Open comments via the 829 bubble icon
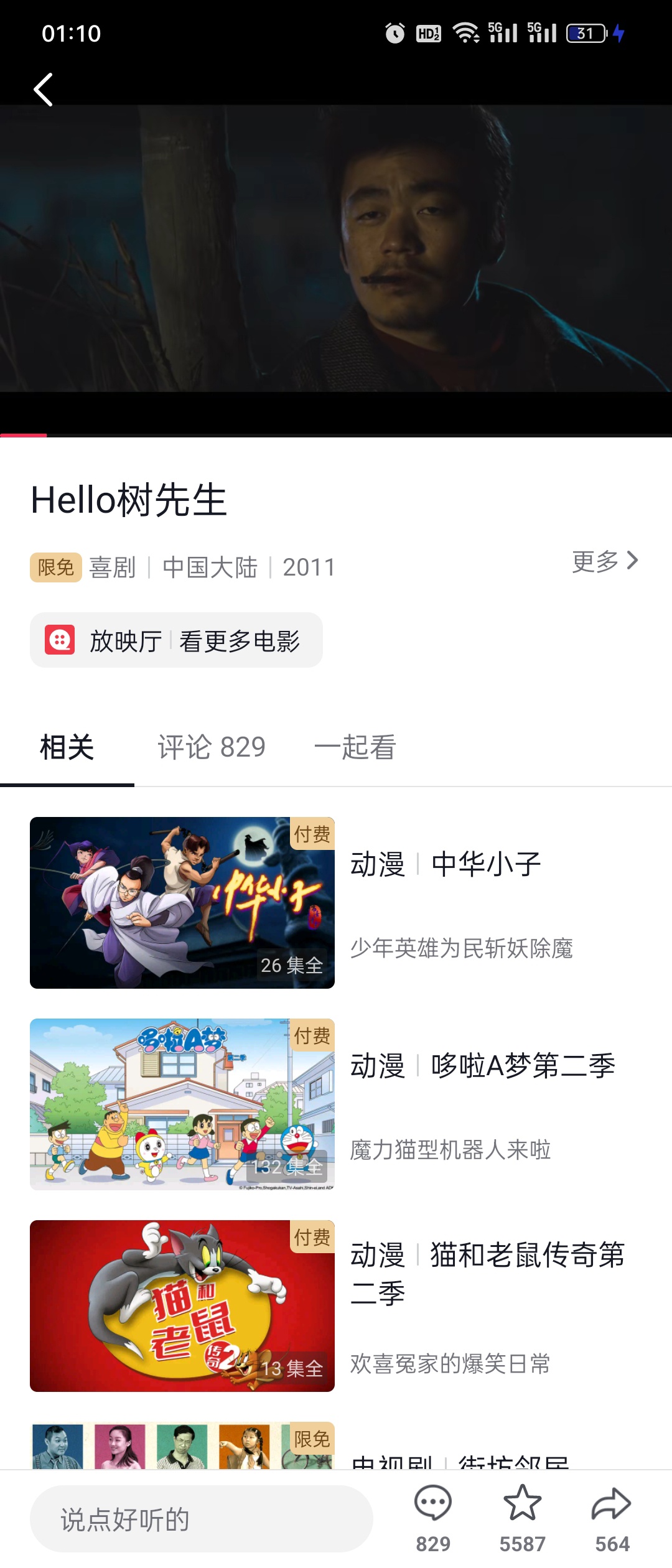The width and height of the screenshot is (672, 1568). 433,1503
